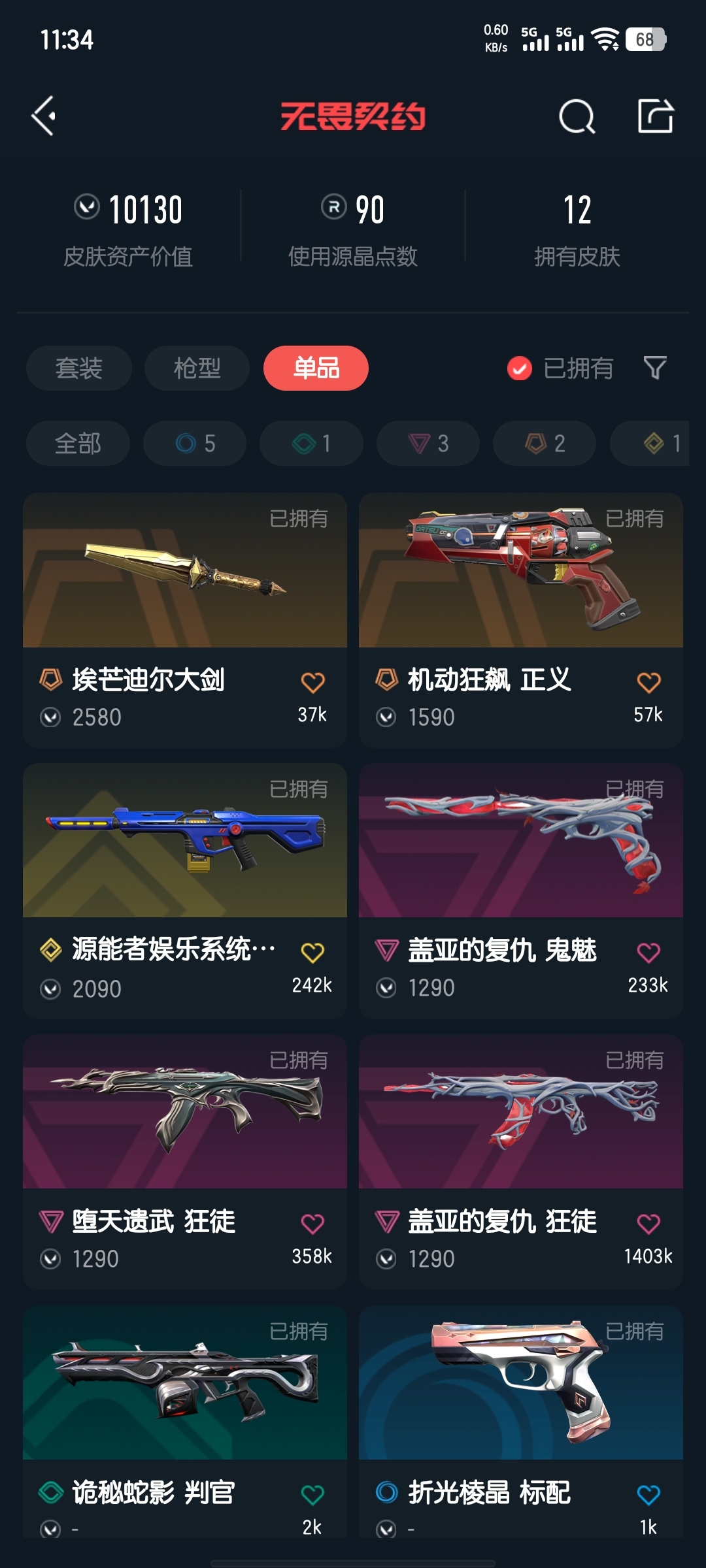Viewport: 706px width, 1568px height.
Task: Filter by the orange pentagon tier chip 2
Action: click(x=545, y=444)
